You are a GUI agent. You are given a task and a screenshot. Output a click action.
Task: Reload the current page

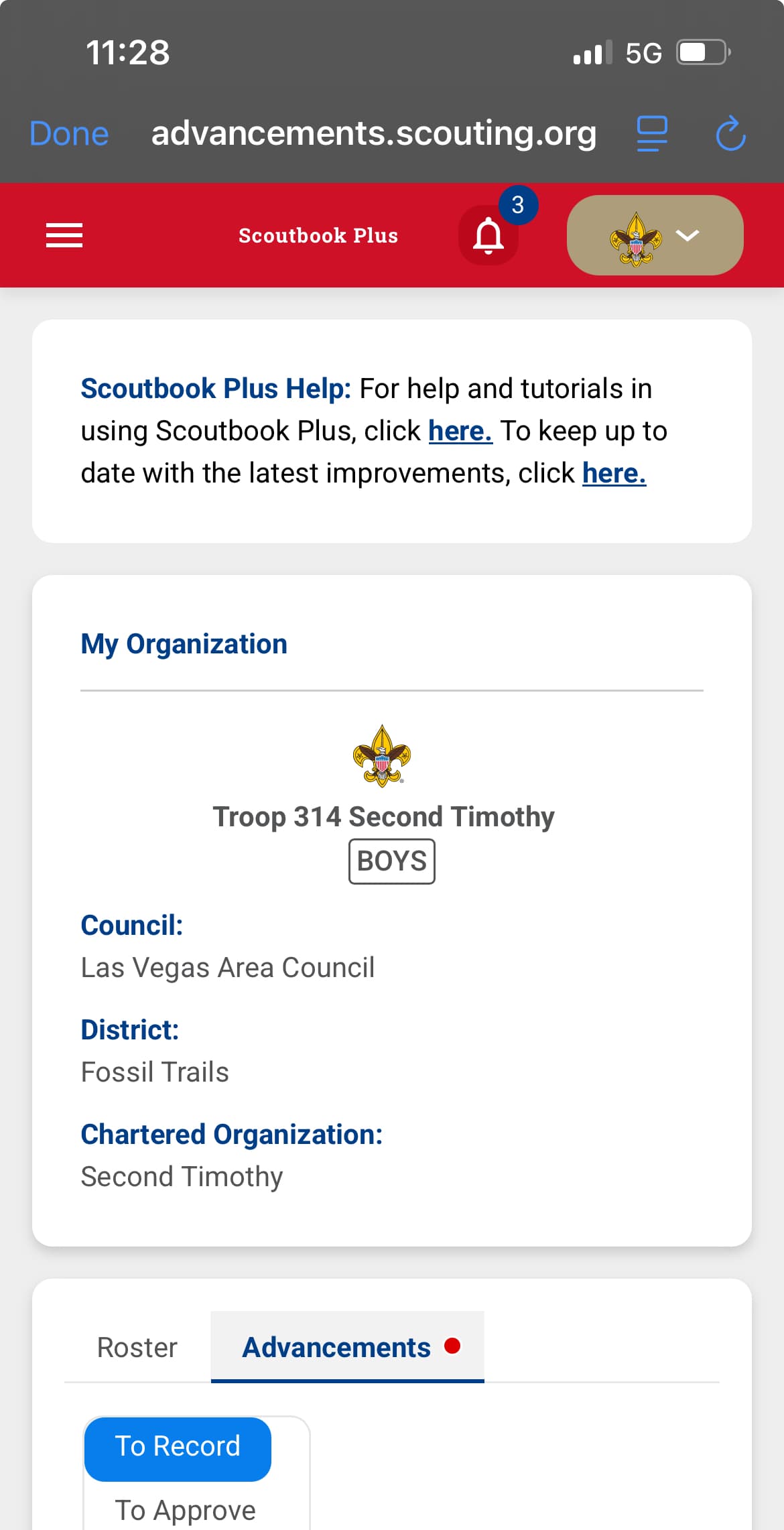[x=731, y=133]
